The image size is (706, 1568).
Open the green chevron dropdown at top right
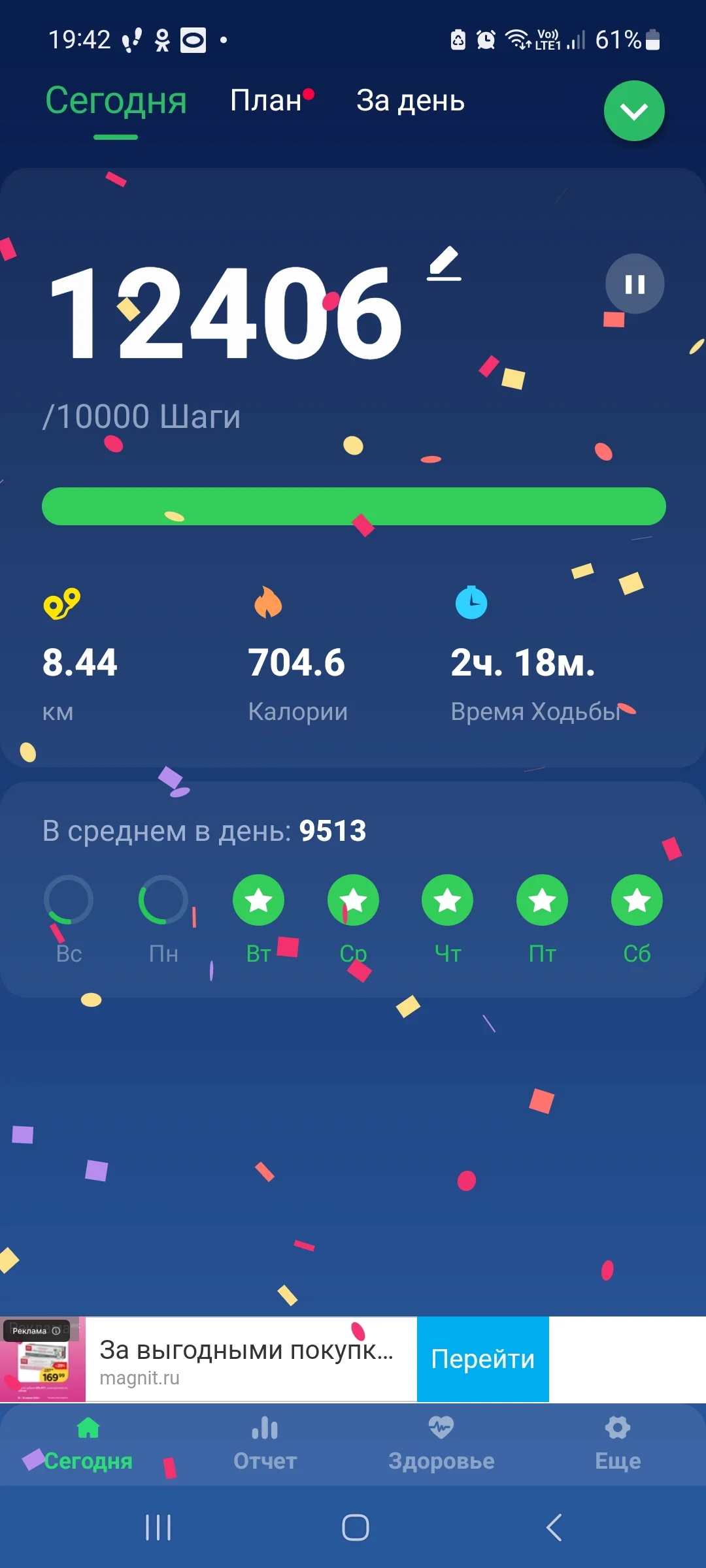click(633, 111)
